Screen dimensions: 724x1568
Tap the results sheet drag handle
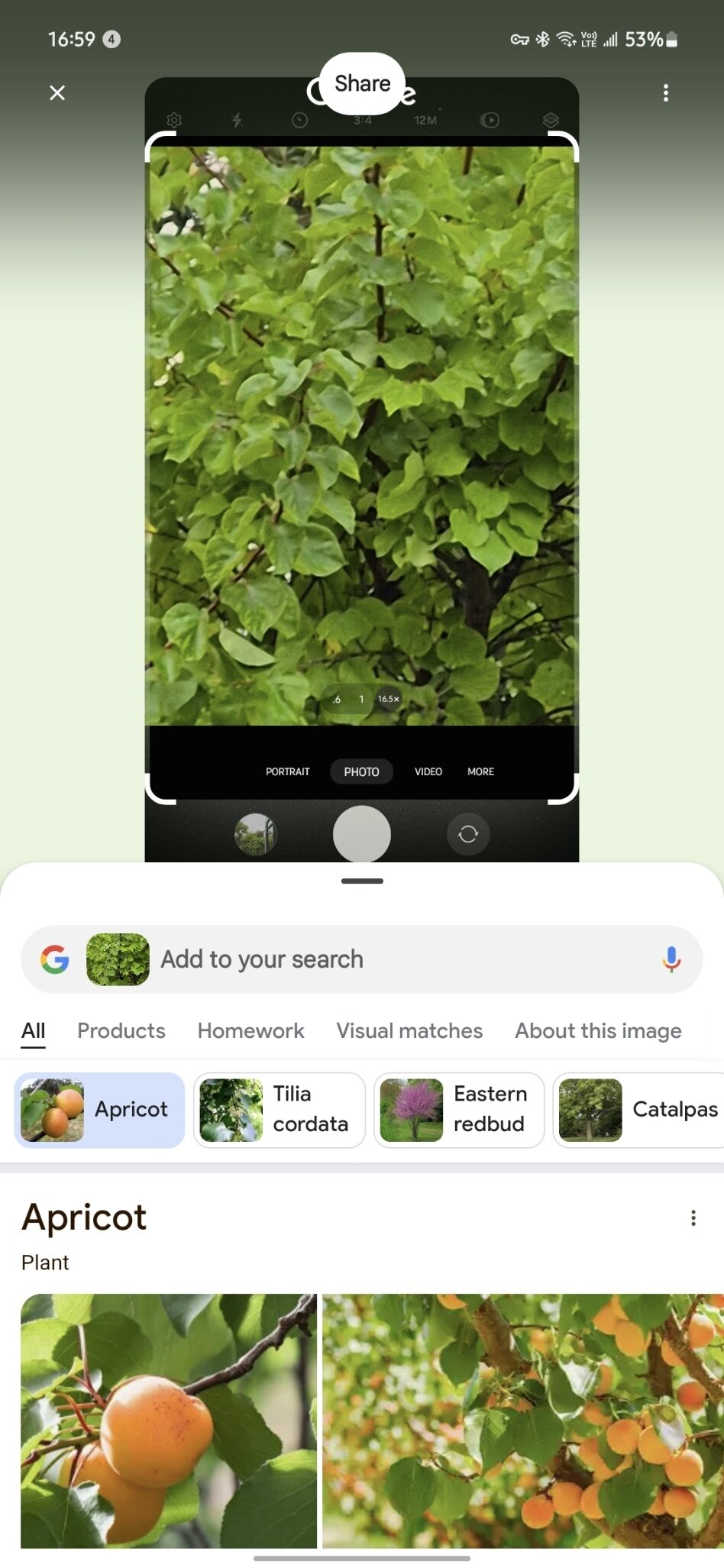coord(362,881)
